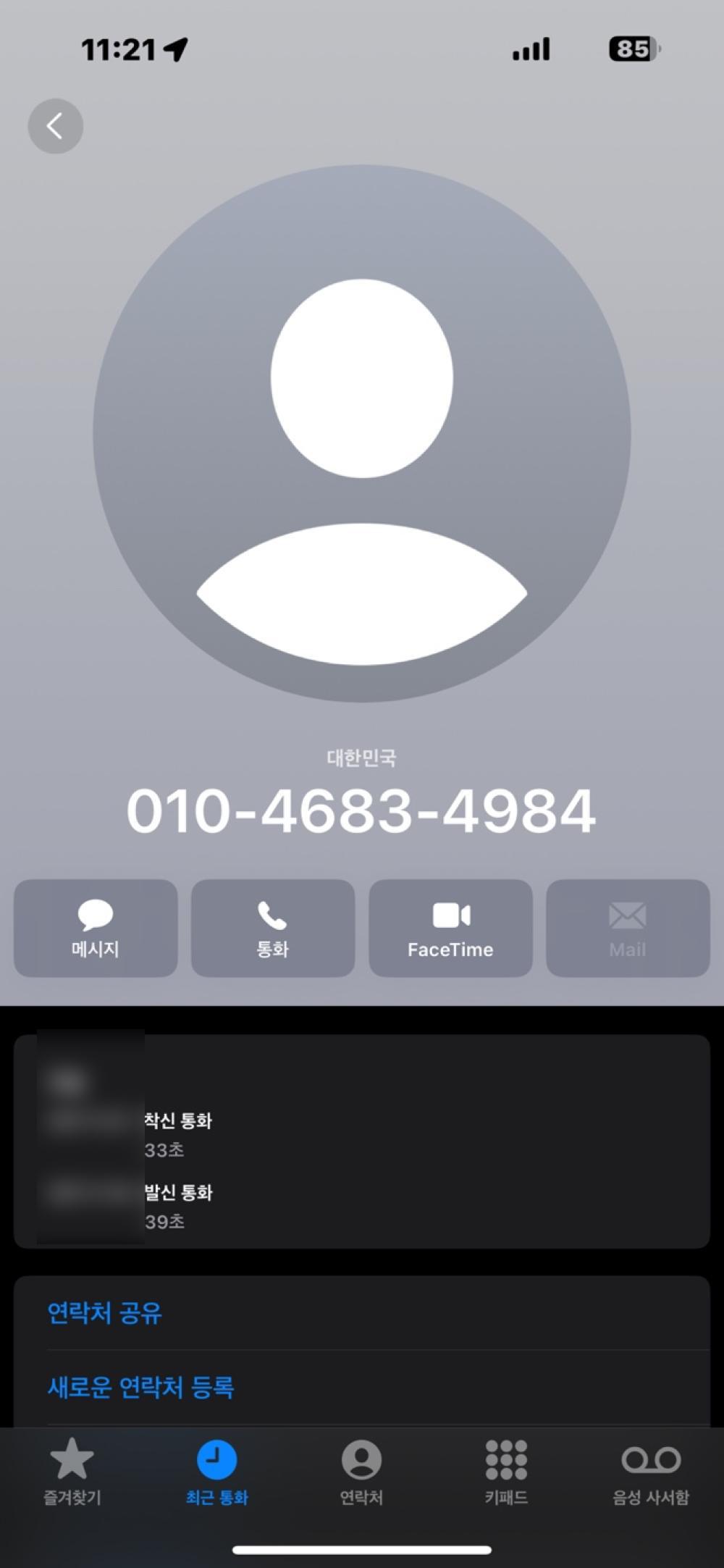724x1568 pixels.
Task: Select 새로운 연락처 등록
Action: pyautogui.click(x=141, y=1387)
